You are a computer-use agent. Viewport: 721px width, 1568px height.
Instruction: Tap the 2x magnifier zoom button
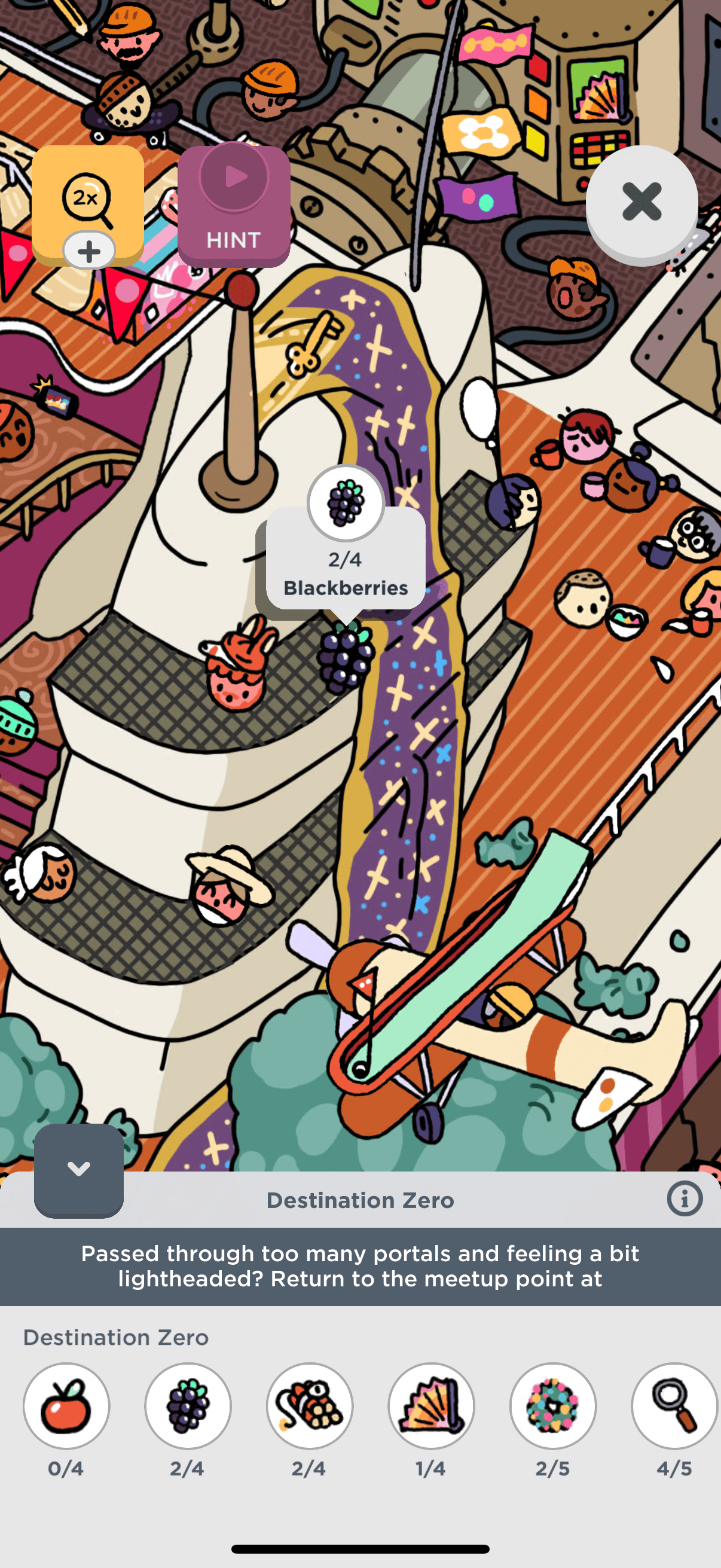(88, 203)
